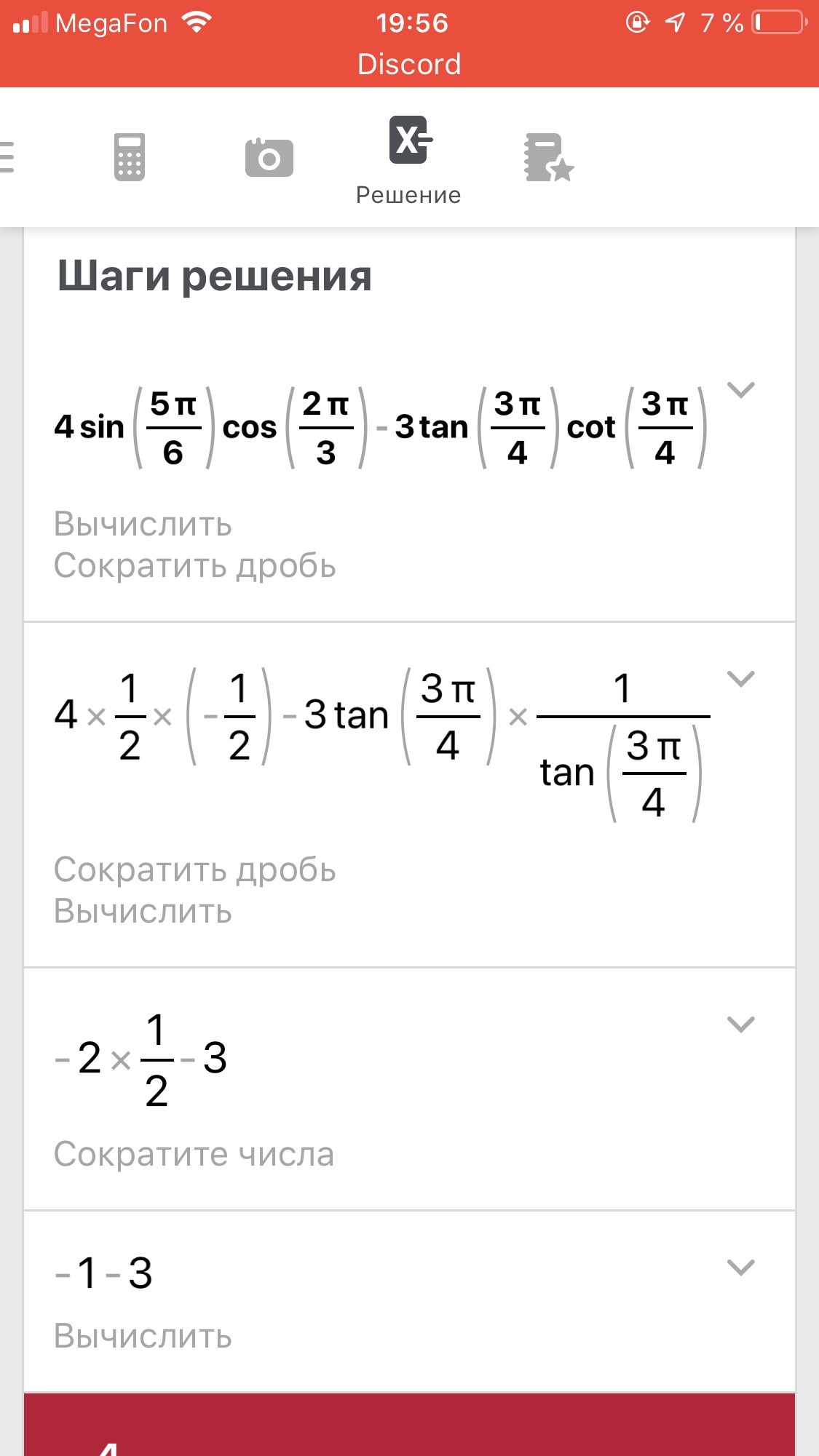
Task: Expand the original expression step with sin and cos
Action: pyautogui.click(x=740, y=390)
